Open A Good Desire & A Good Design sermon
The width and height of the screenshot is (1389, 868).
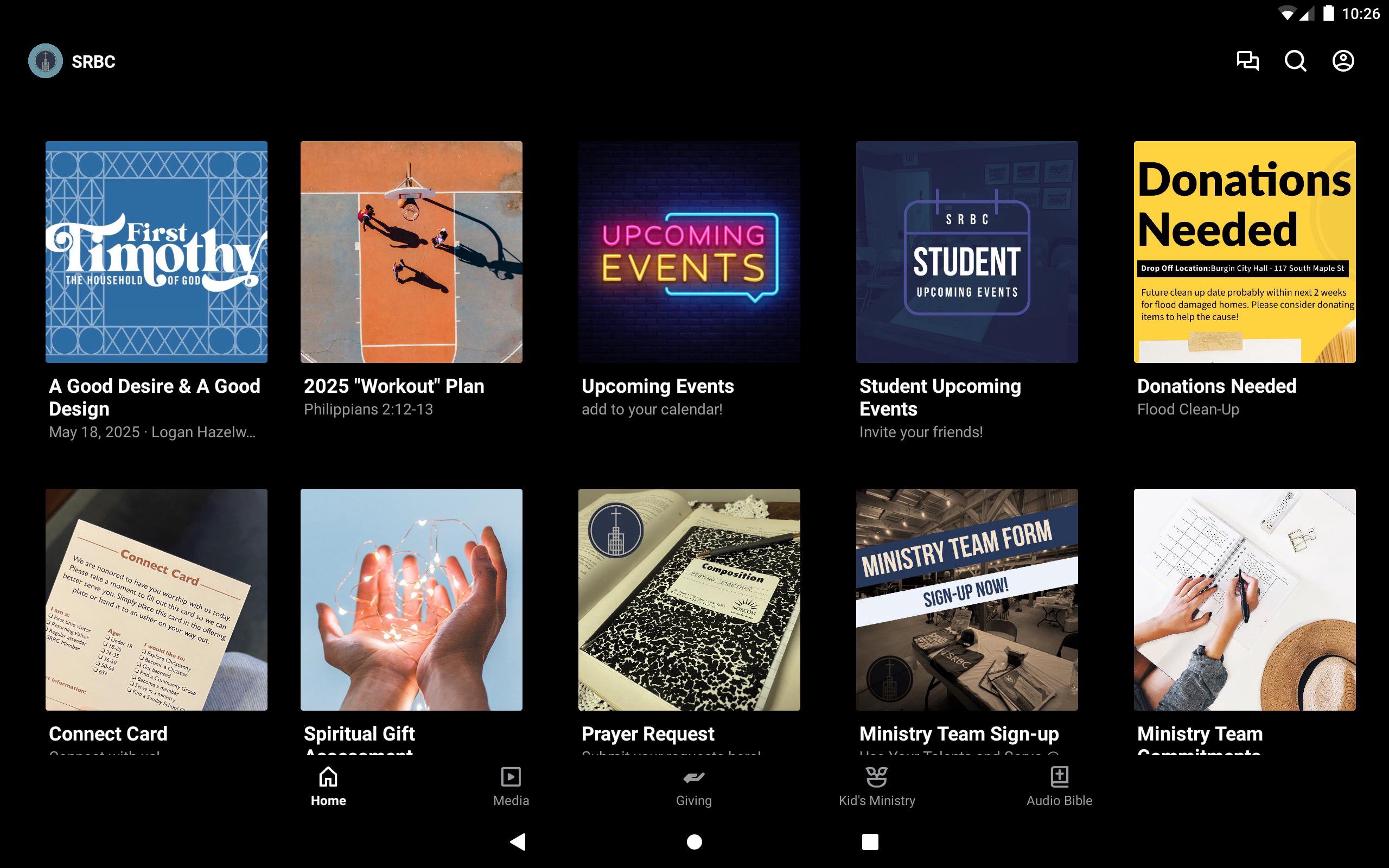click(x=156, y=252)
